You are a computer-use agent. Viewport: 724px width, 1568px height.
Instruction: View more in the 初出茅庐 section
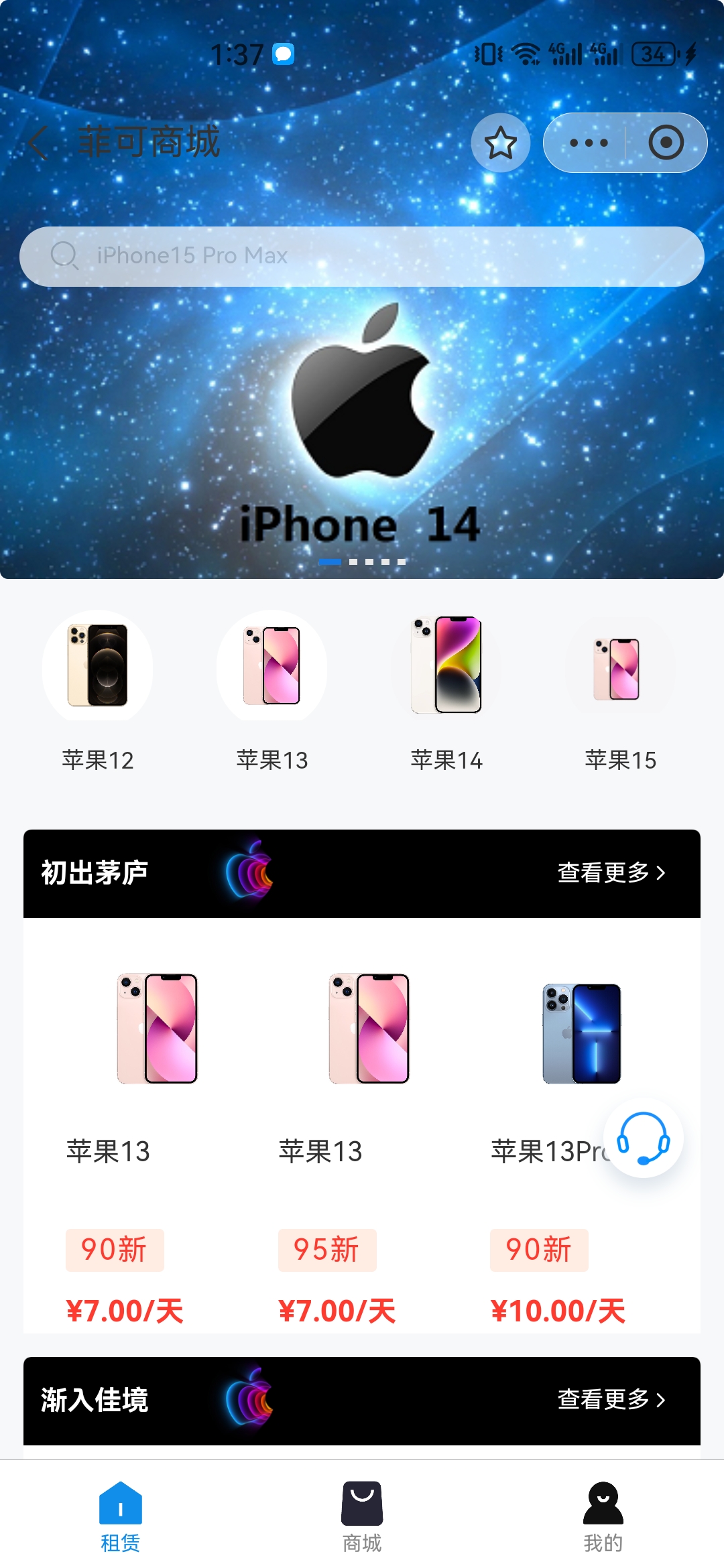(611, 872)
